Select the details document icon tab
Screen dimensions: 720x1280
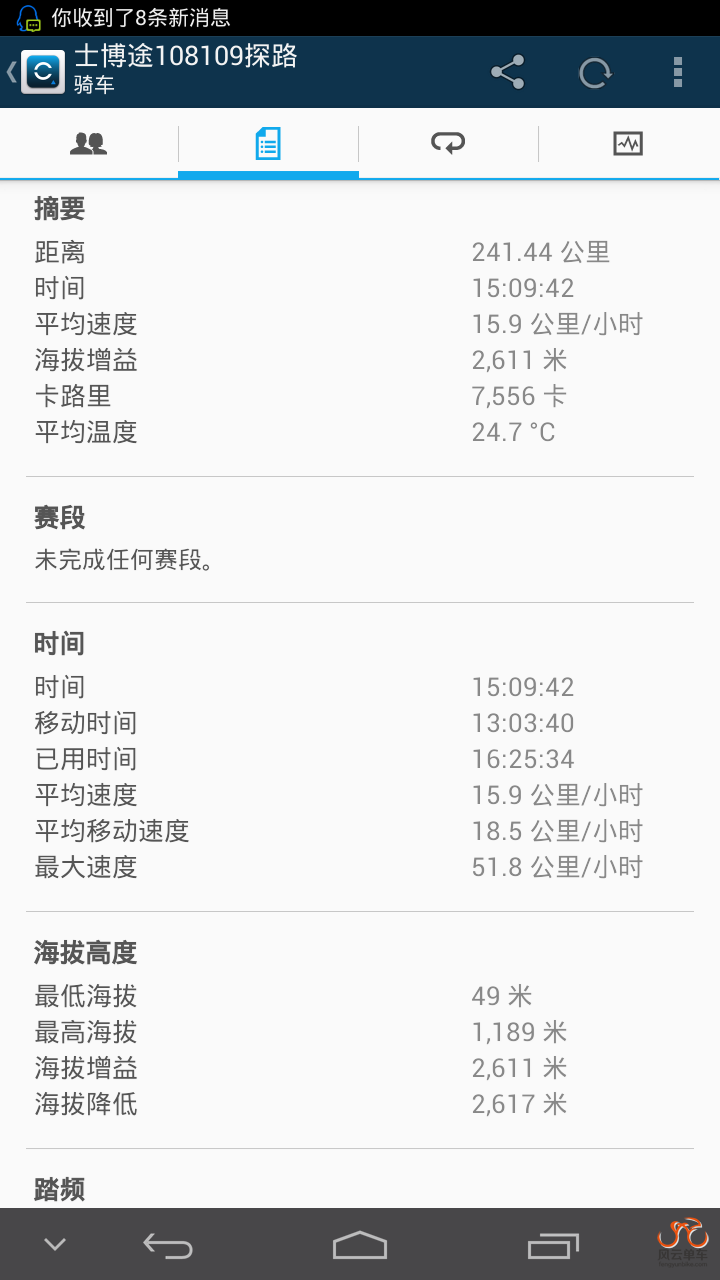(268, 143)
